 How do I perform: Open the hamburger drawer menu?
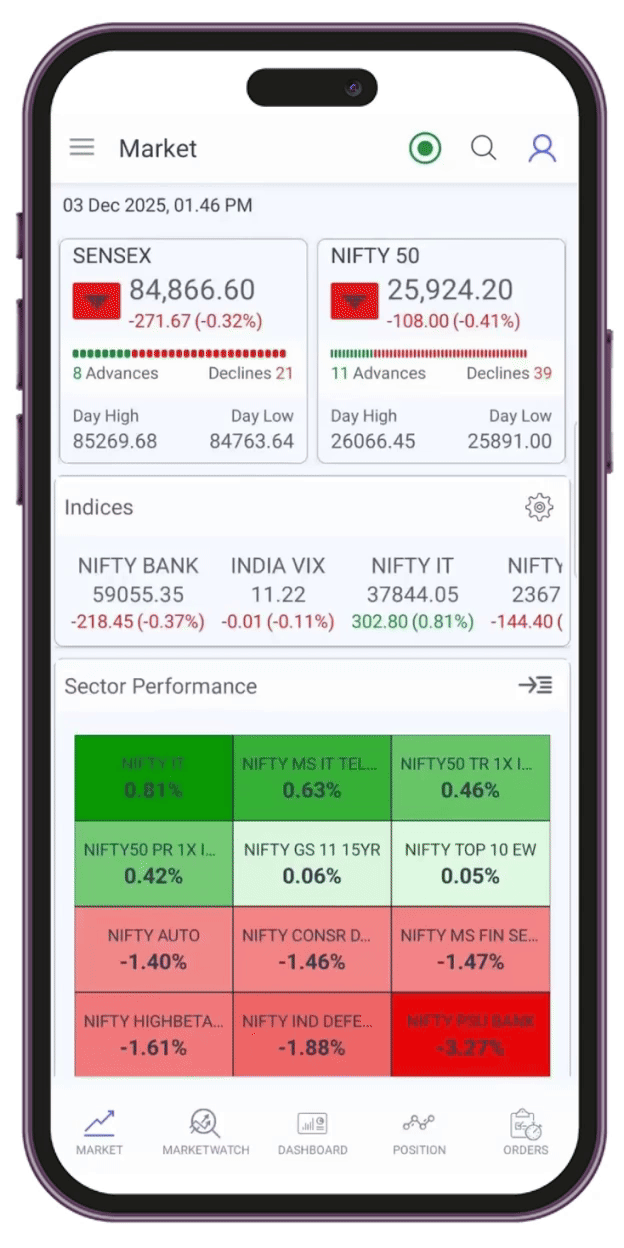[81, 148]
